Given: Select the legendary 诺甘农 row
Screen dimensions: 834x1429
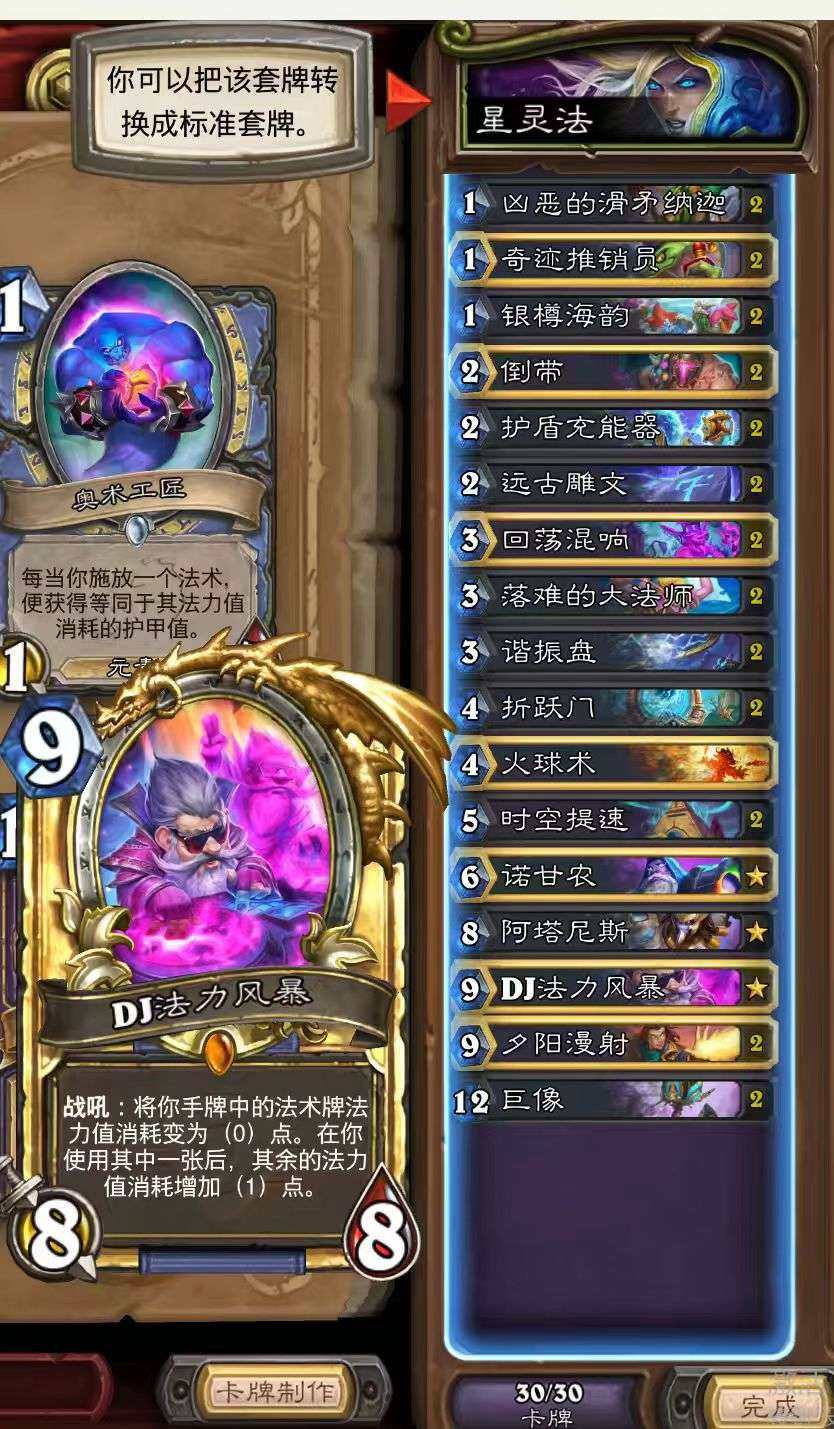Looking at the screenshot, I should 612,876.
